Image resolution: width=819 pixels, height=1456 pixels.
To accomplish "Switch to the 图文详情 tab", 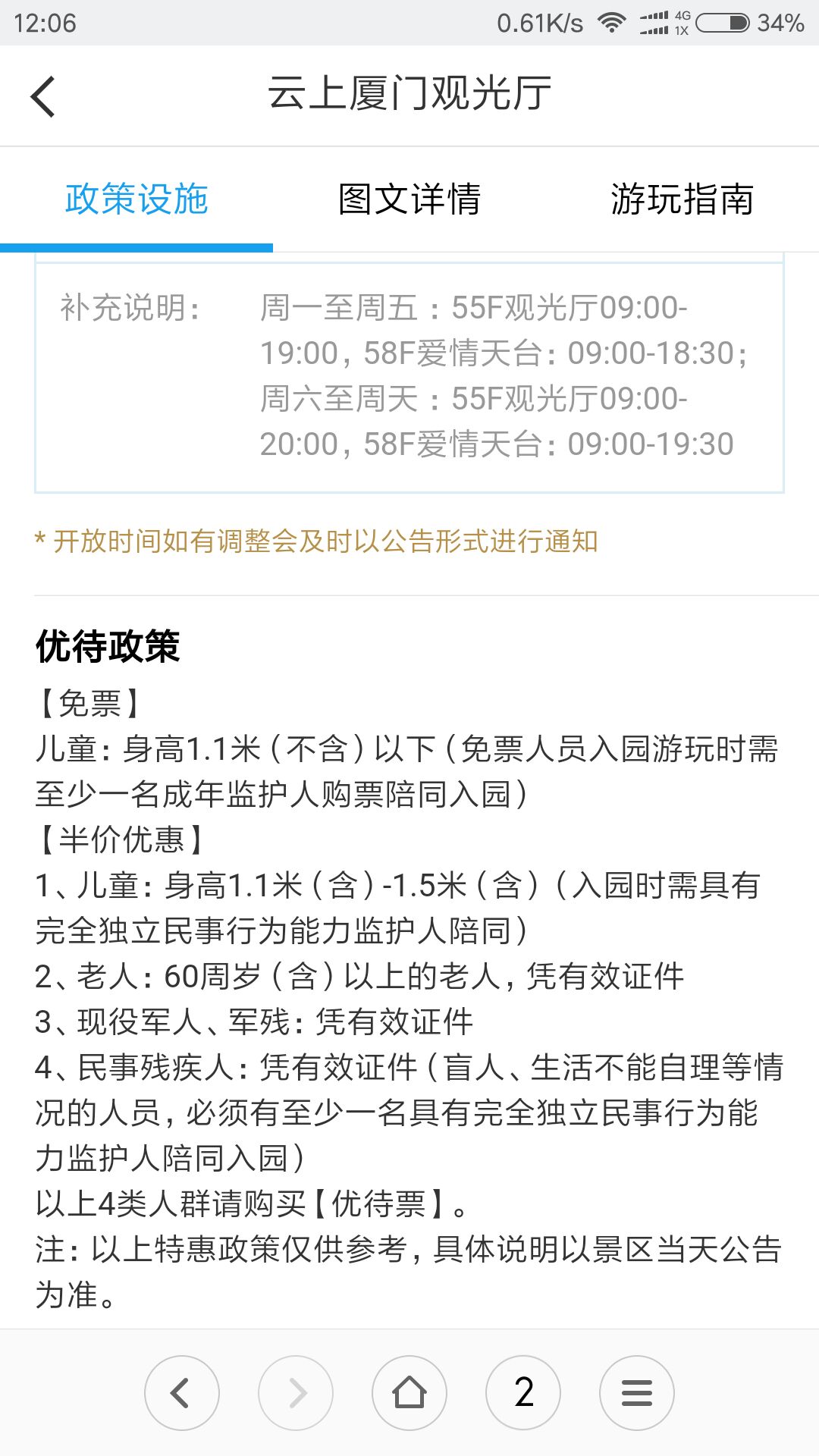I will click(x=409, y=199).
